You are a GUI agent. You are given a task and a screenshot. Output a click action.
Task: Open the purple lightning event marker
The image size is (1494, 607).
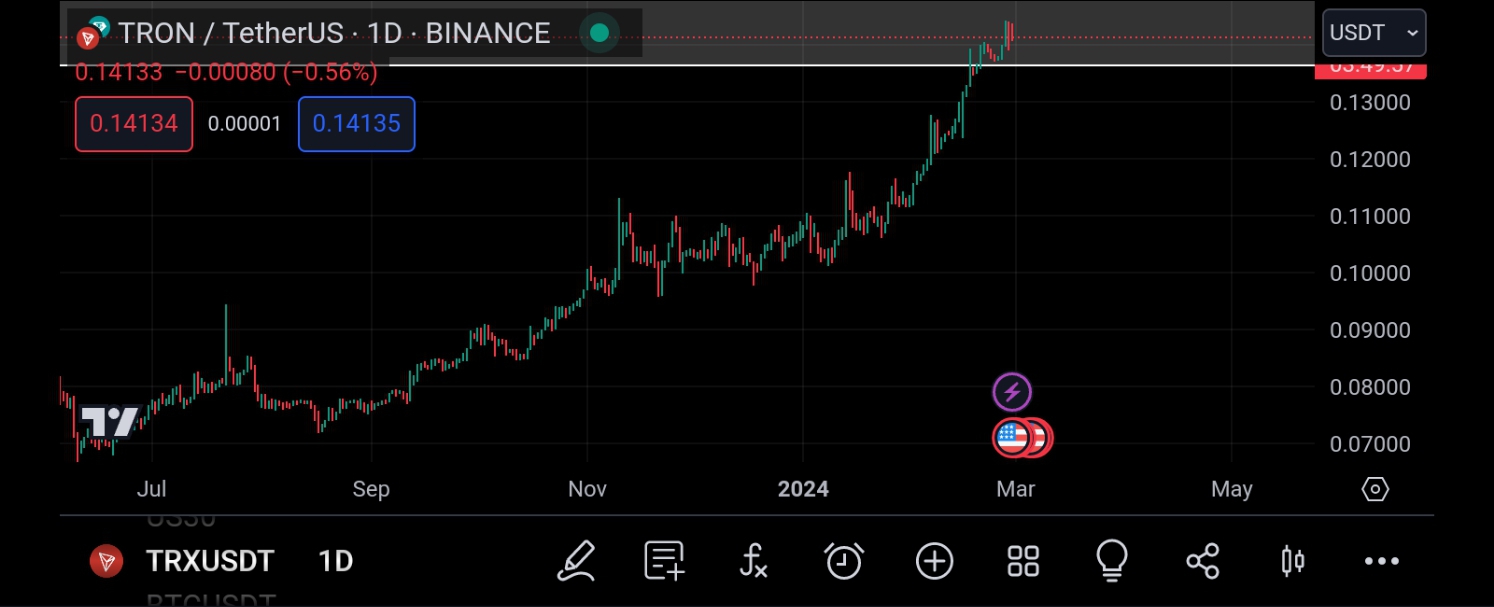(x=1012, y=392)
